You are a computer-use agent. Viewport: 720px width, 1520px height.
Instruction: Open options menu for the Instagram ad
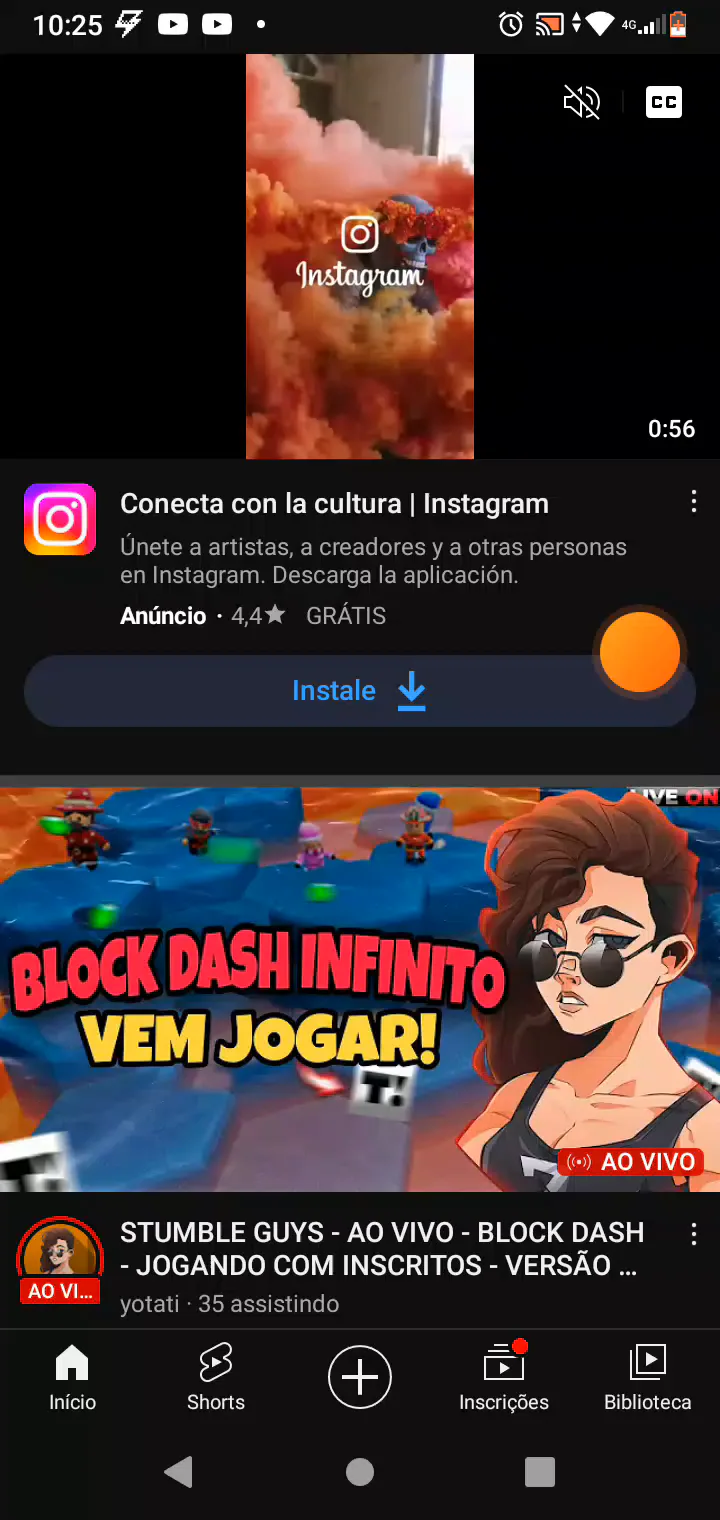[694, 502]
